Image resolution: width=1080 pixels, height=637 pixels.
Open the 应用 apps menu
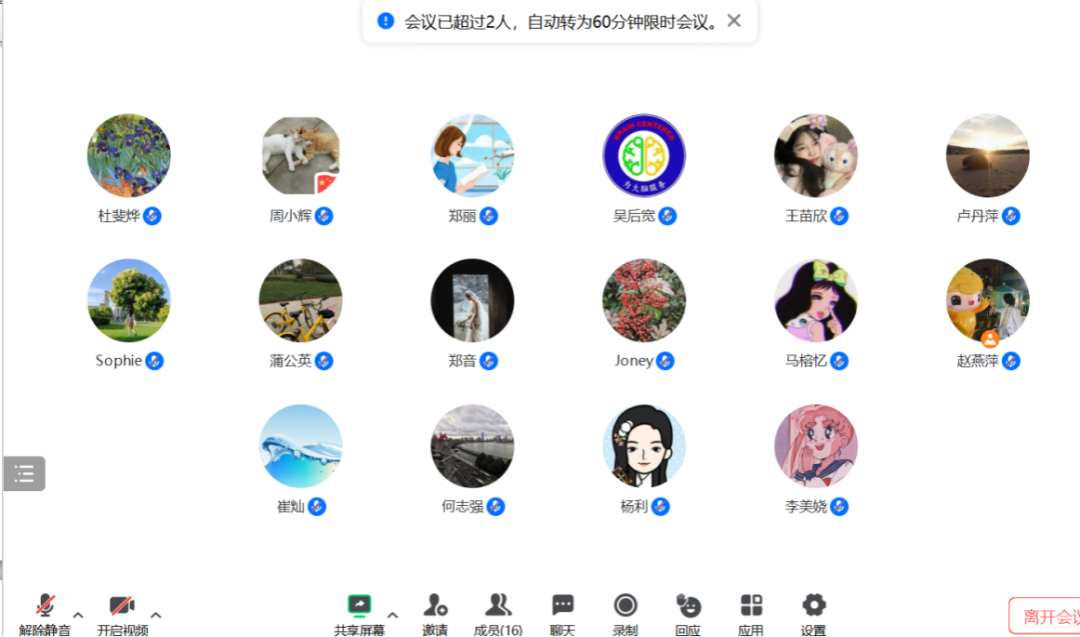coord(751,611)
